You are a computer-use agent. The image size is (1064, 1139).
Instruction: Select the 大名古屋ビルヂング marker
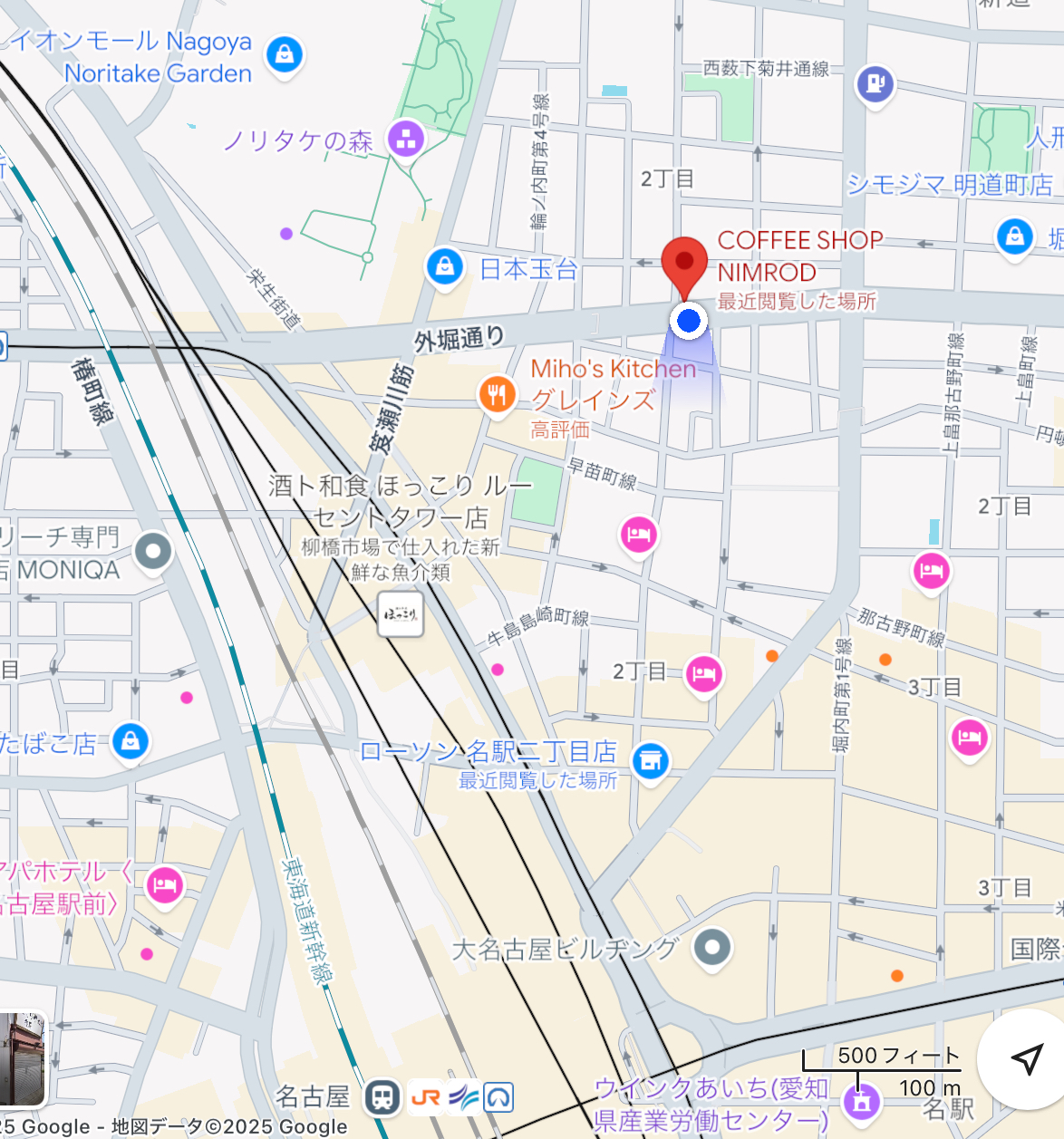(712, 948)
